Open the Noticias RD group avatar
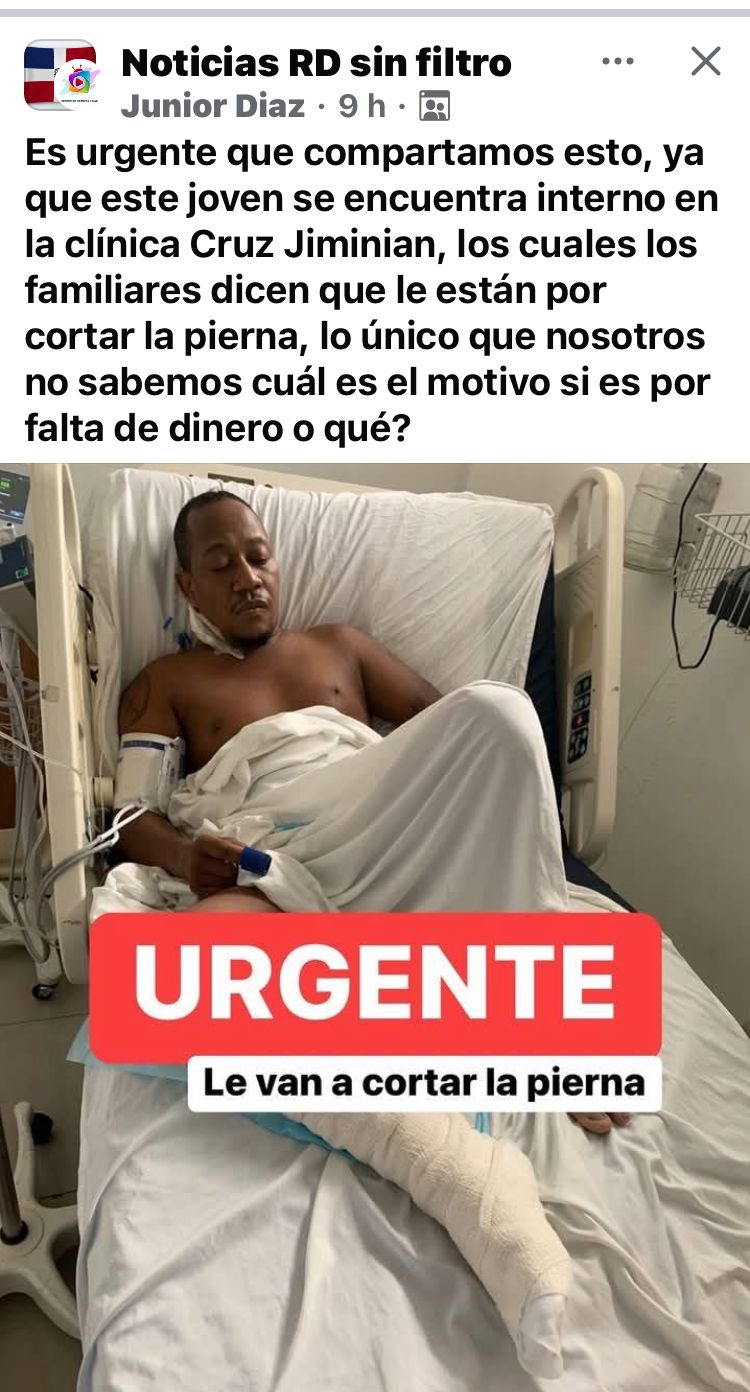Viewport: 750px width, 1392px height. point(60,75)
